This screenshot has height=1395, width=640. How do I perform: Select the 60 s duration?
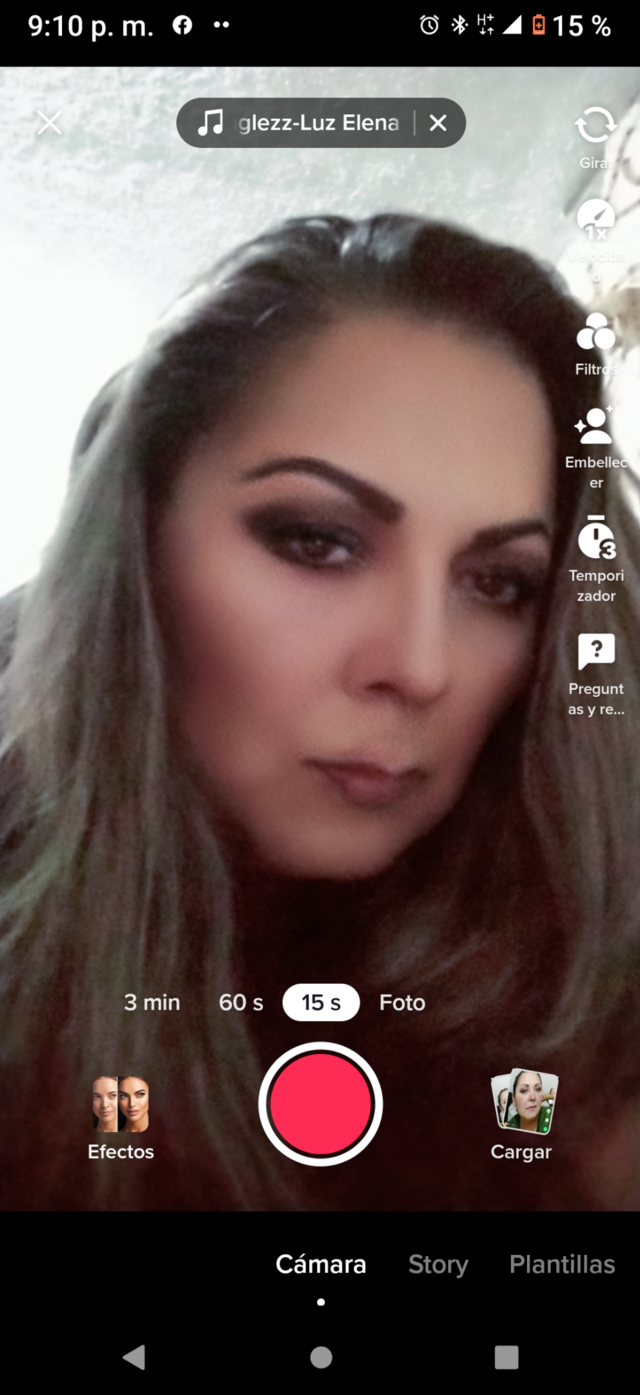(x=241, y=1002)
